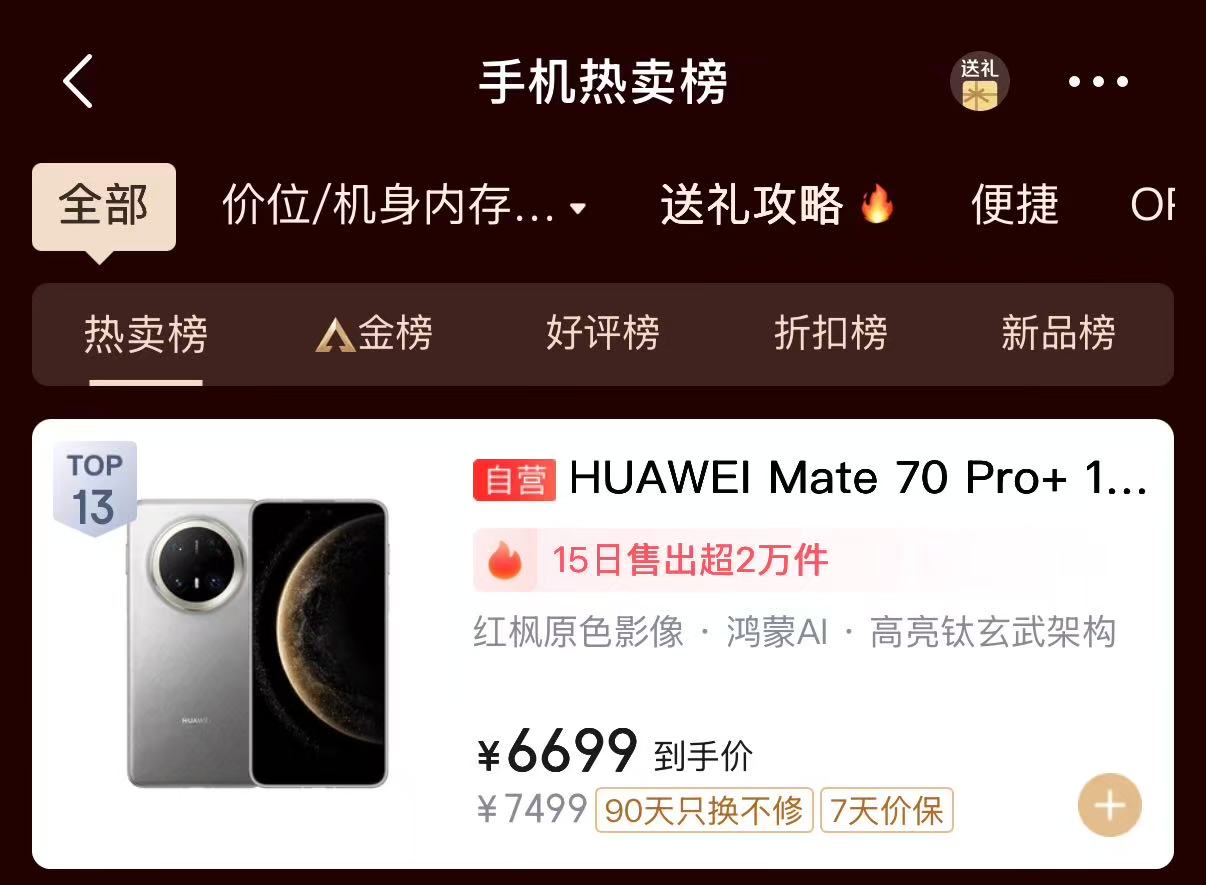Open the three-dot overflow menu
The image size is (1206, 885).
[x=1098, y=82]
